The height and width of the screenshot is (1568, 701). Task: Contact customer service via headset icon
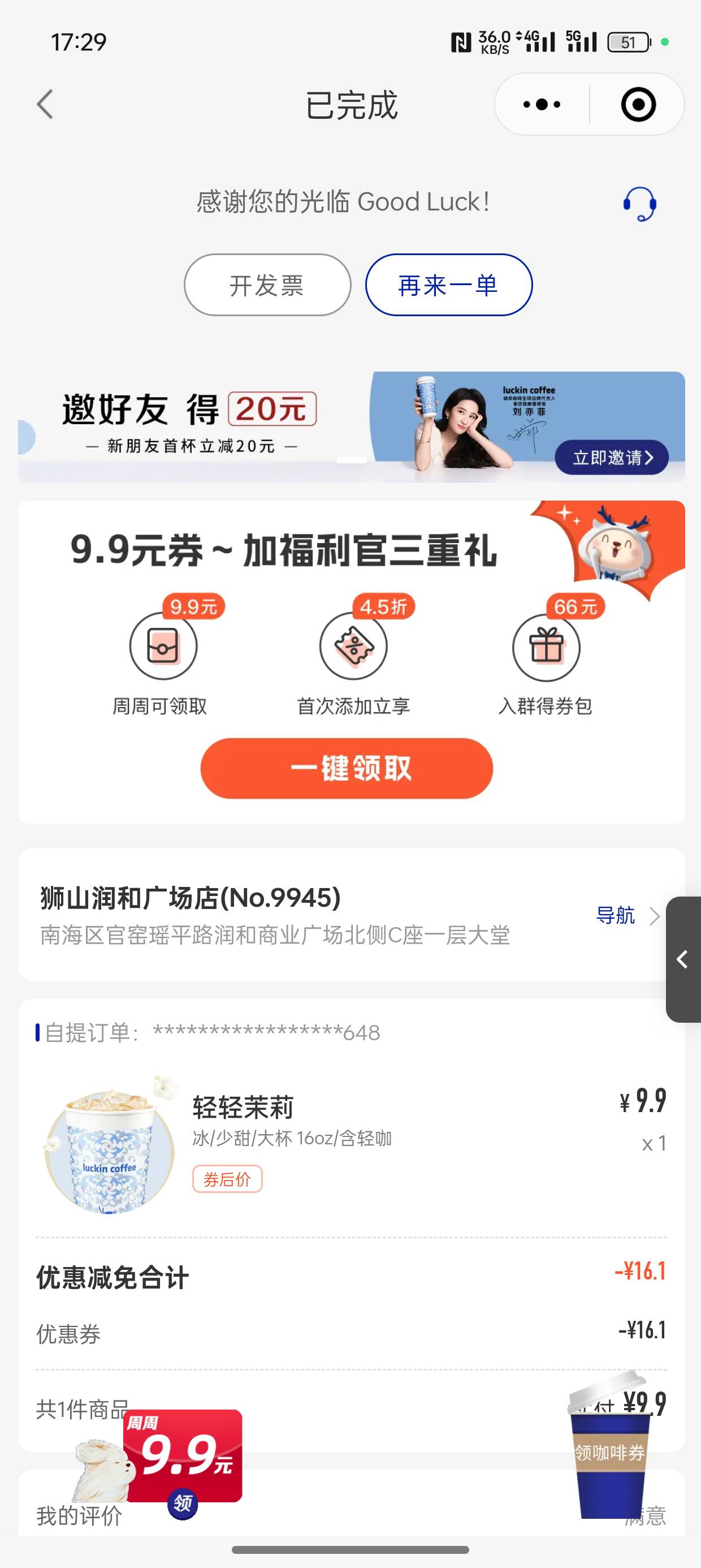639,204
